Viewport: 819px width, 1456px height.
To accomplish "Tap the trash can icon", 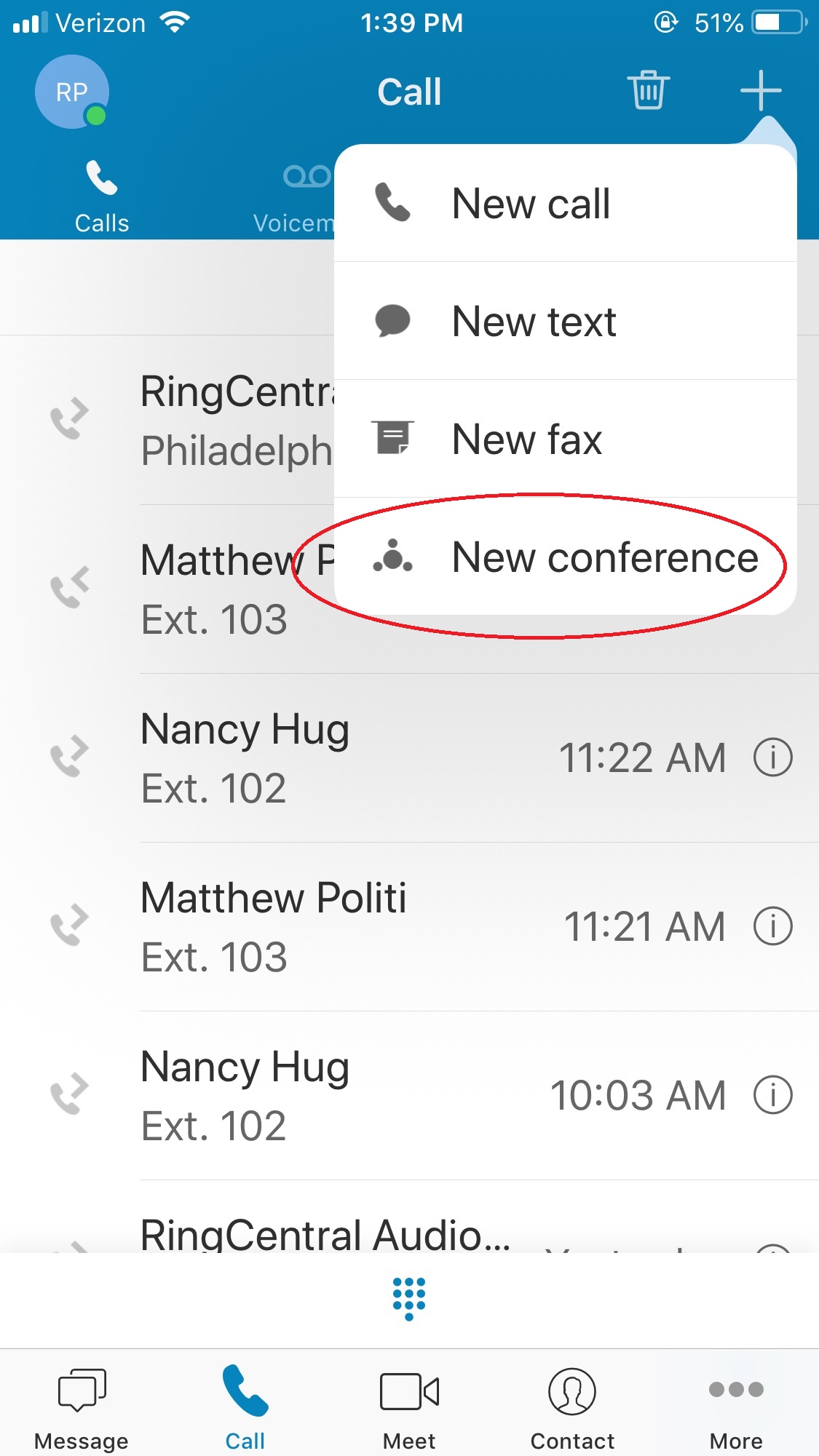I will 648,91.
